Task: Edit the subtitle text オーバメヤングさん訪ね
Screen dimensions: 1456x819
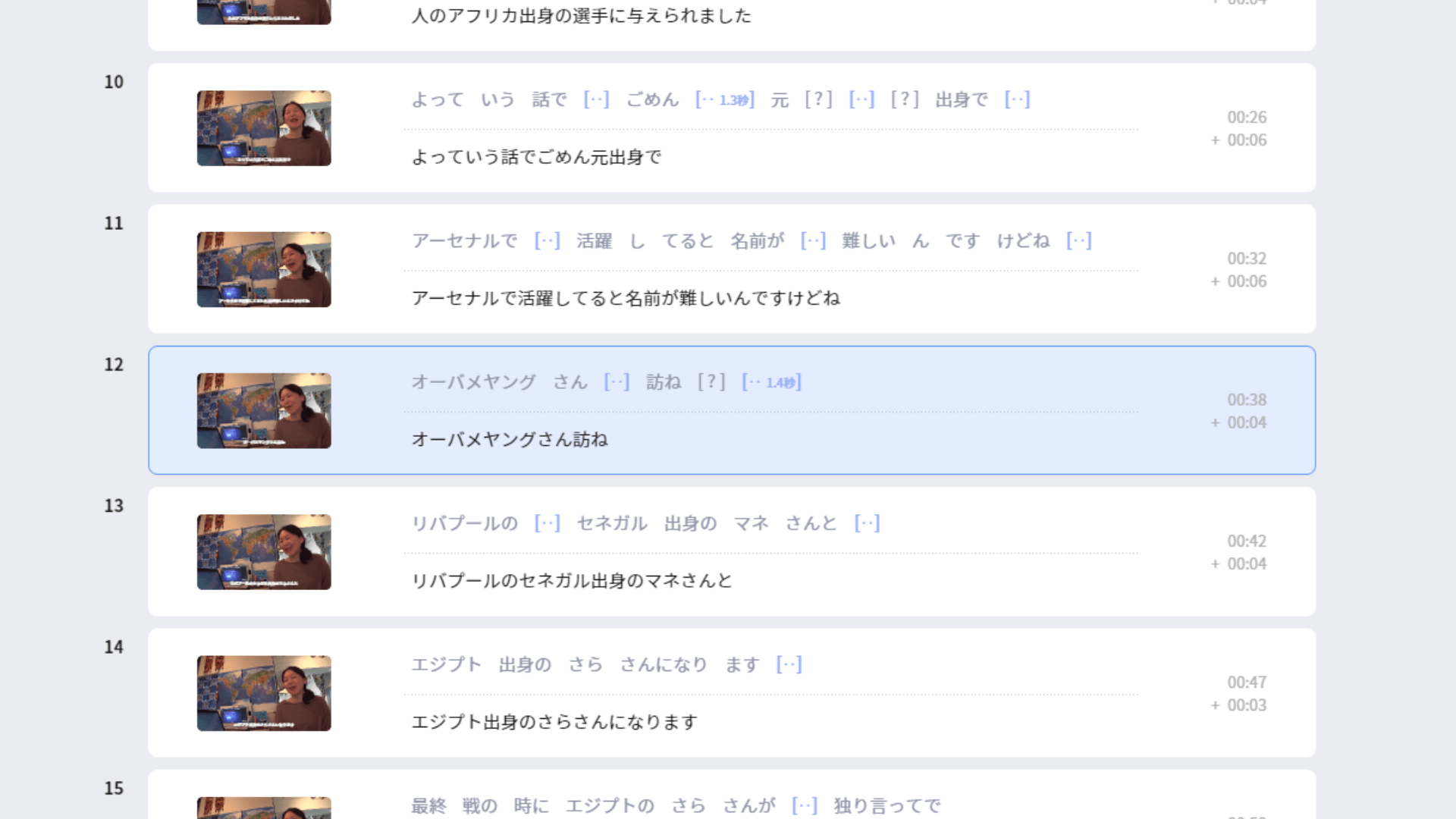Action: coord(510,439)
